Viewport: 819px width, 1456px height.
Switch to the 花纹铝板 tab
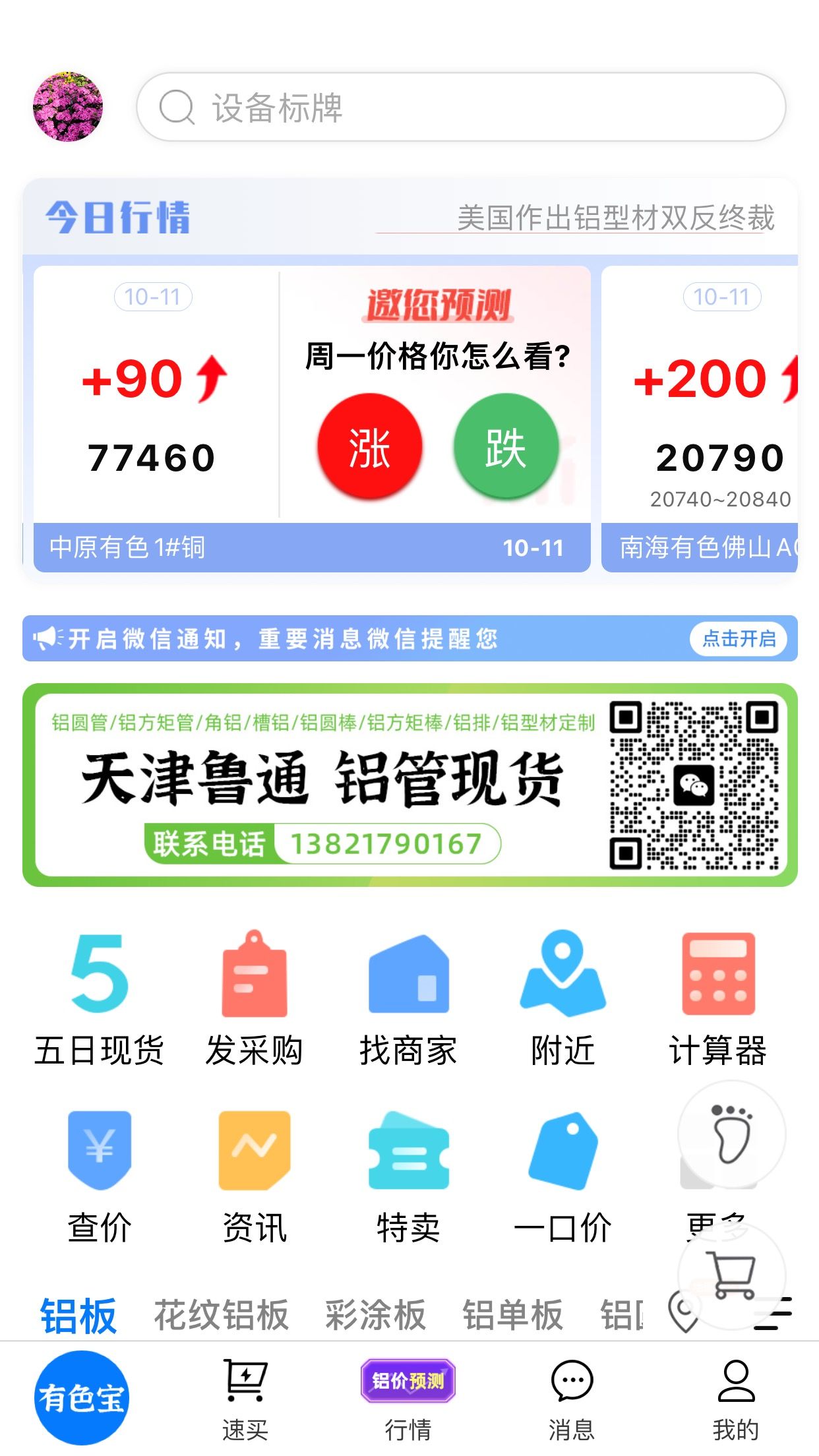pyautogui.click(x=222, y=1315)
